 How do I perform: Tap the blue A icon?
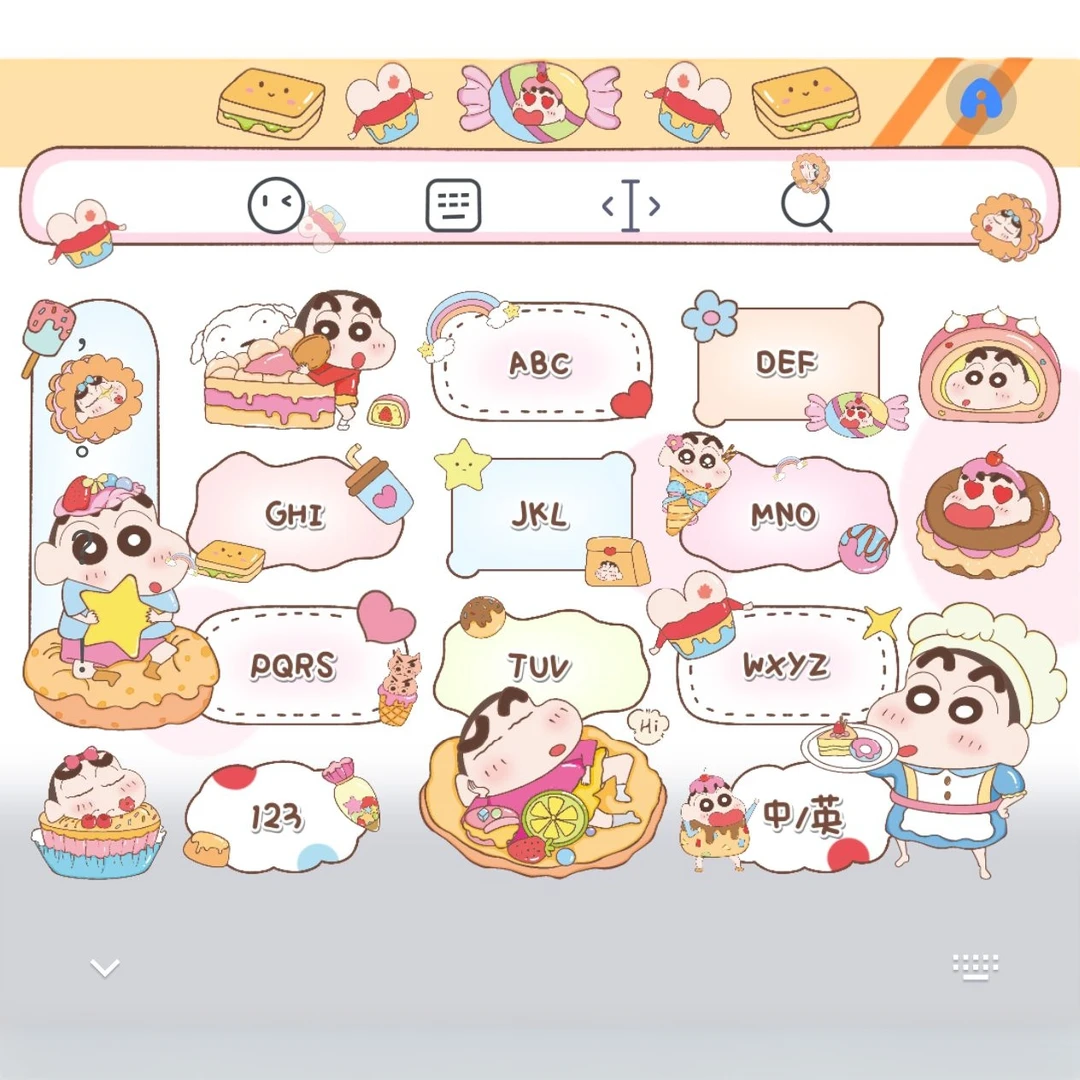tap(980, 98)
